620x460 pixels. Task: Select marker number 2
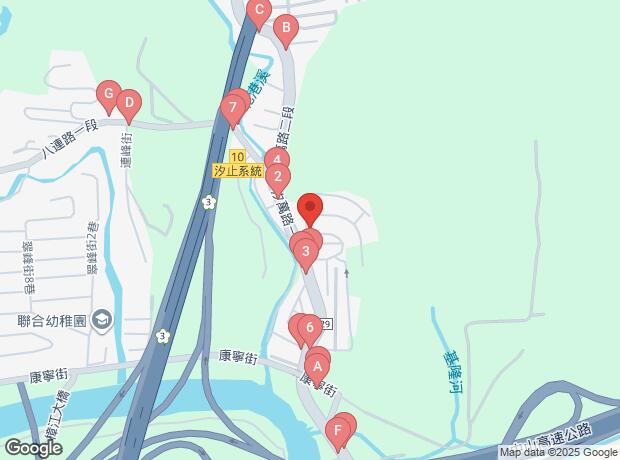point(278,178)
